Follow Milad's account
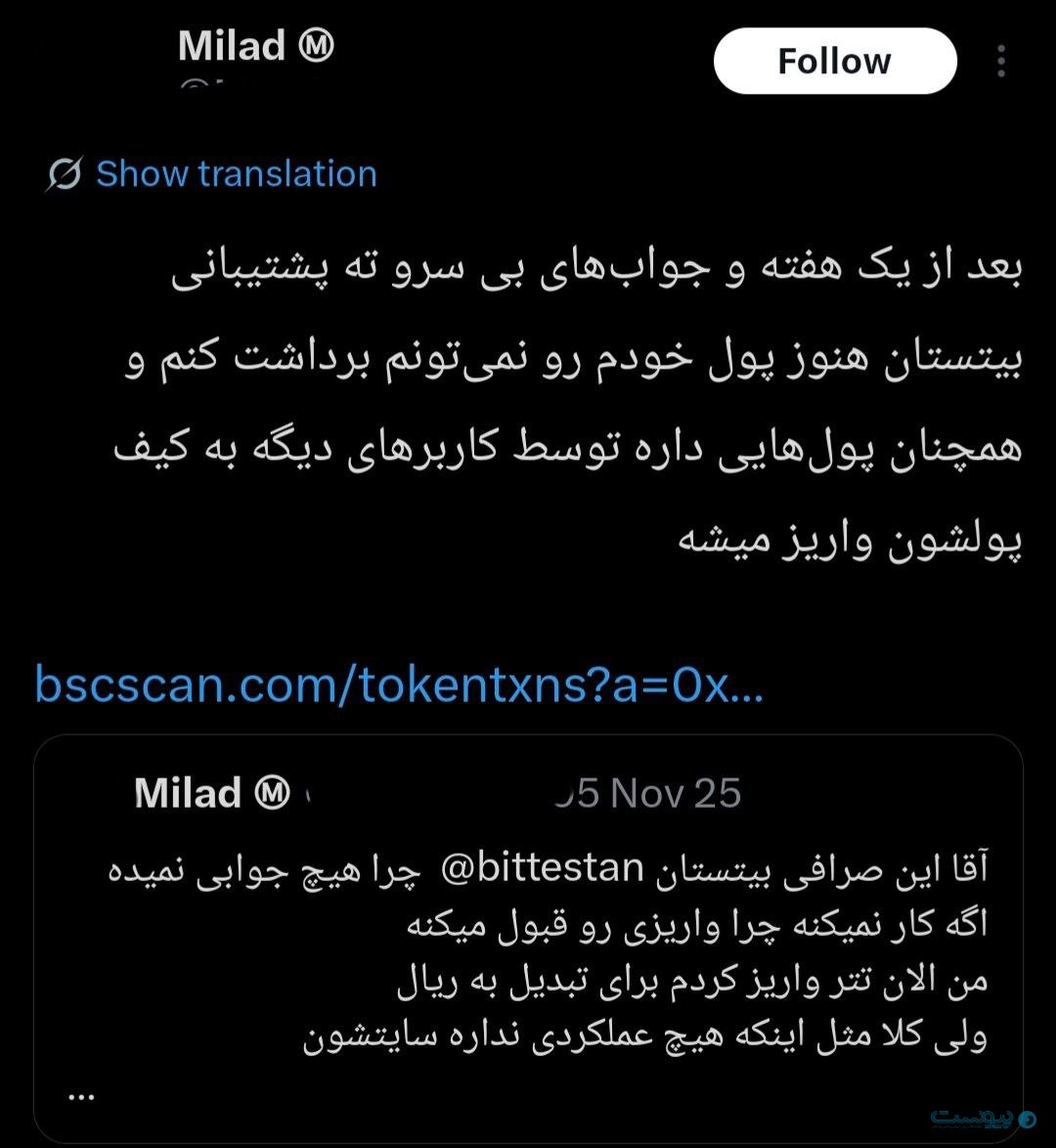 (834, 62)
